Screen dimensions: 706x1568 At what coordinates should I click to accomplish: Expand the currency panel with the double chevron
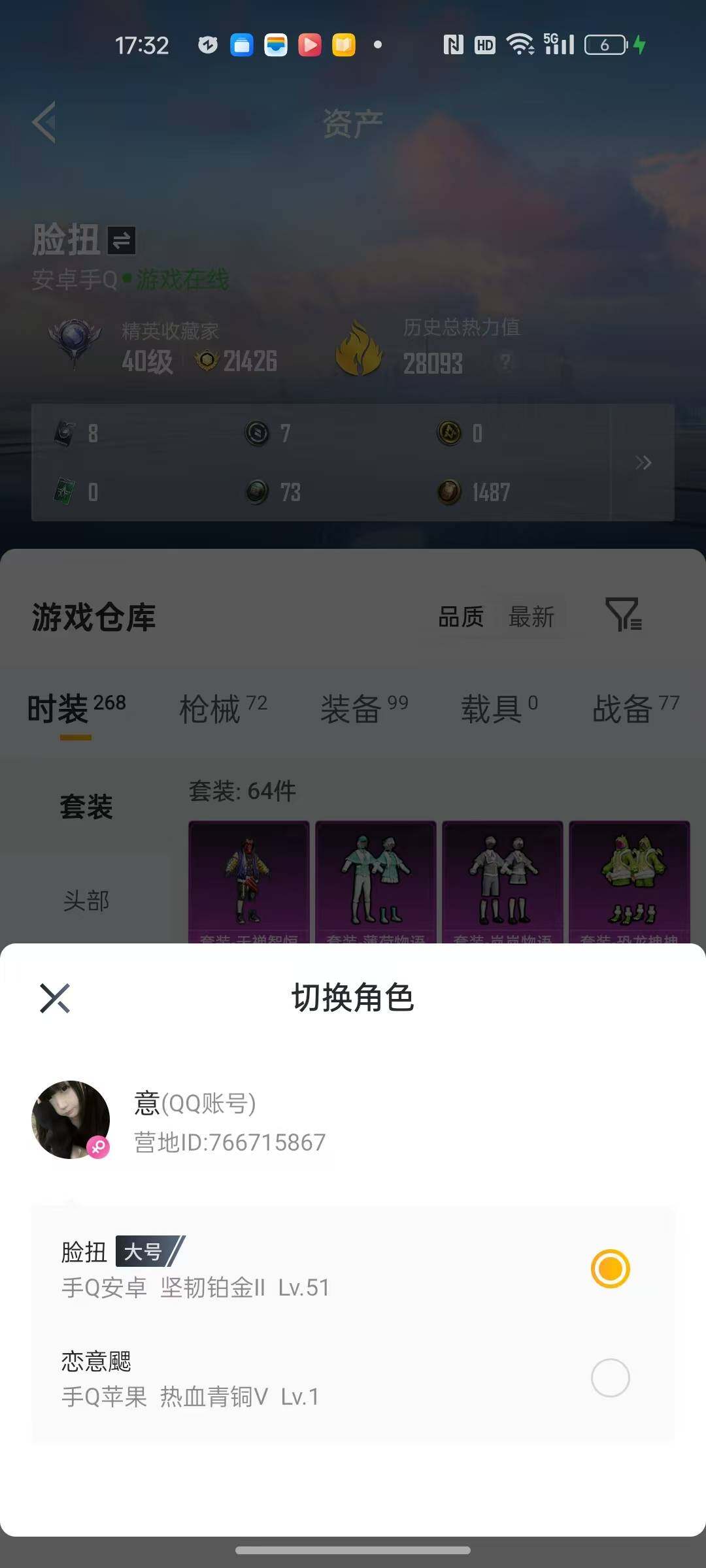[644, 462]
